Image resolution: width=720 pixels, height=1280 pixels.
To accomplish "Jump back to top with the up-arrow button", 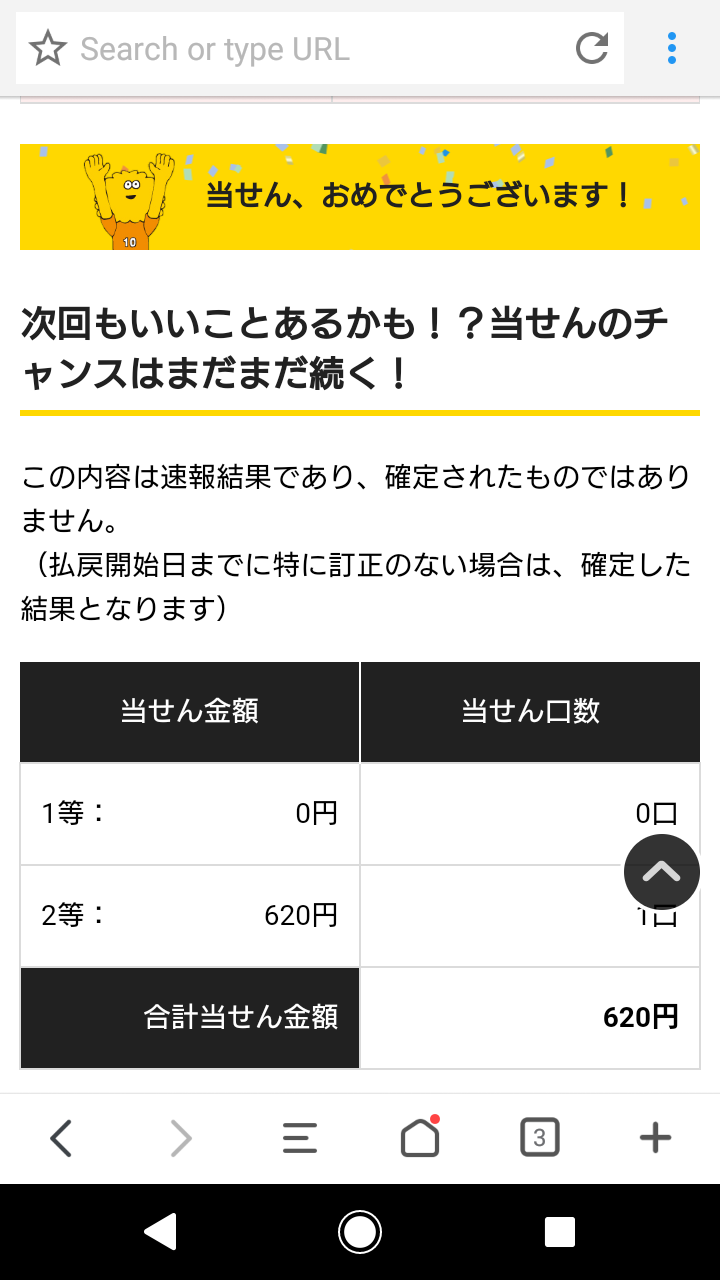I will (x=661, y=872).
